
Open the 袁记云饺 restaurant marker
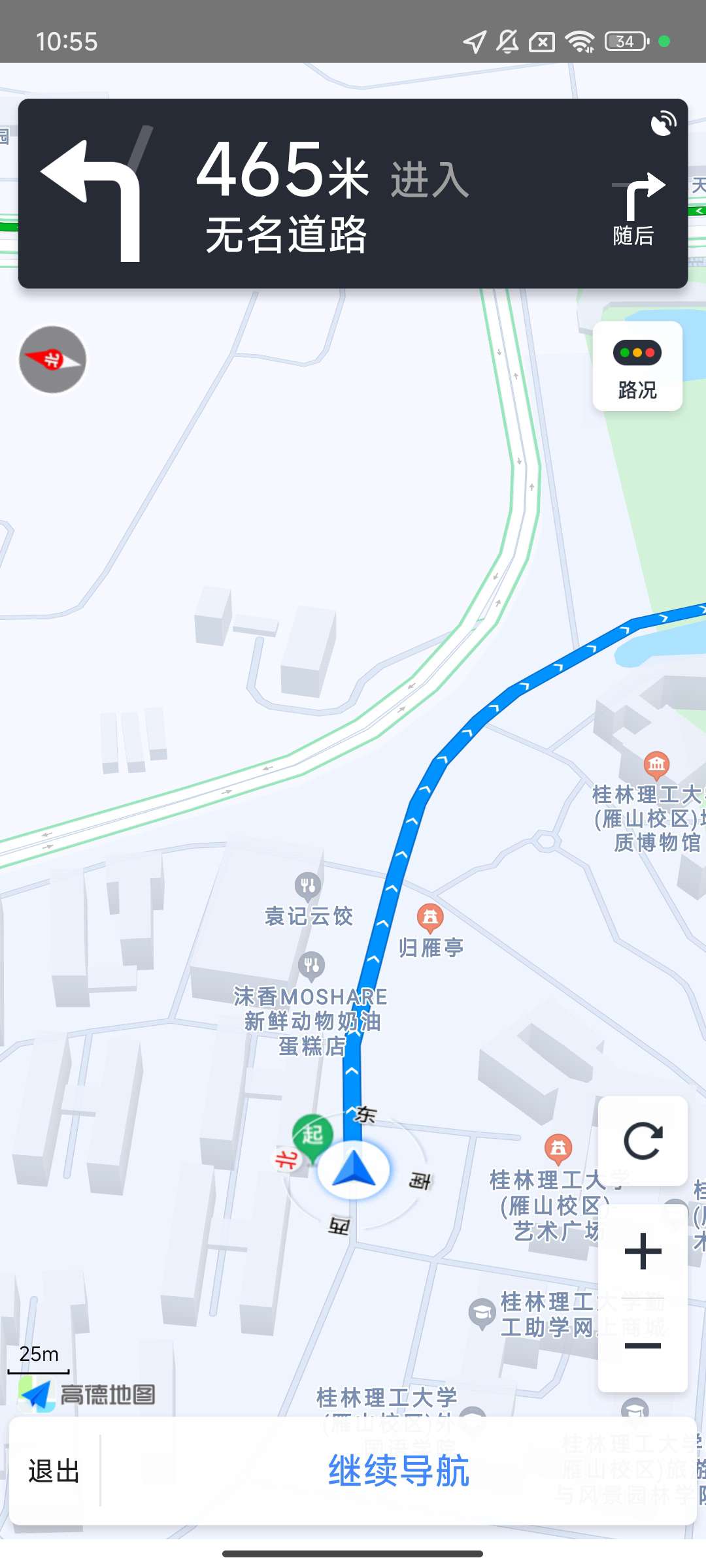pos(308,887)
